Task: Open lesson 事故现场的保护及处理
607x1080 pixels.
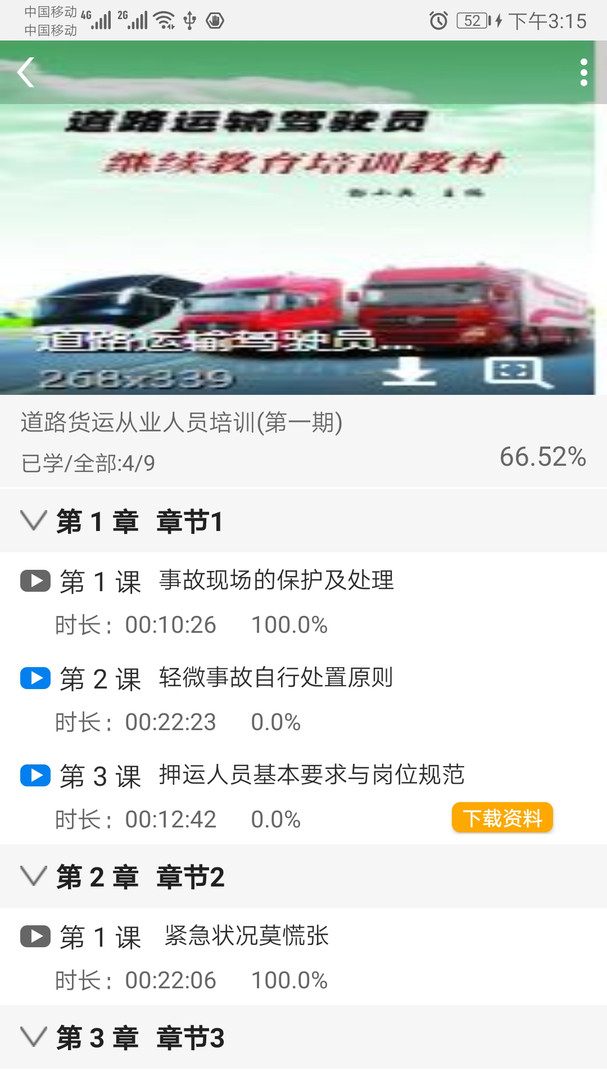Action: coord(303,601)
